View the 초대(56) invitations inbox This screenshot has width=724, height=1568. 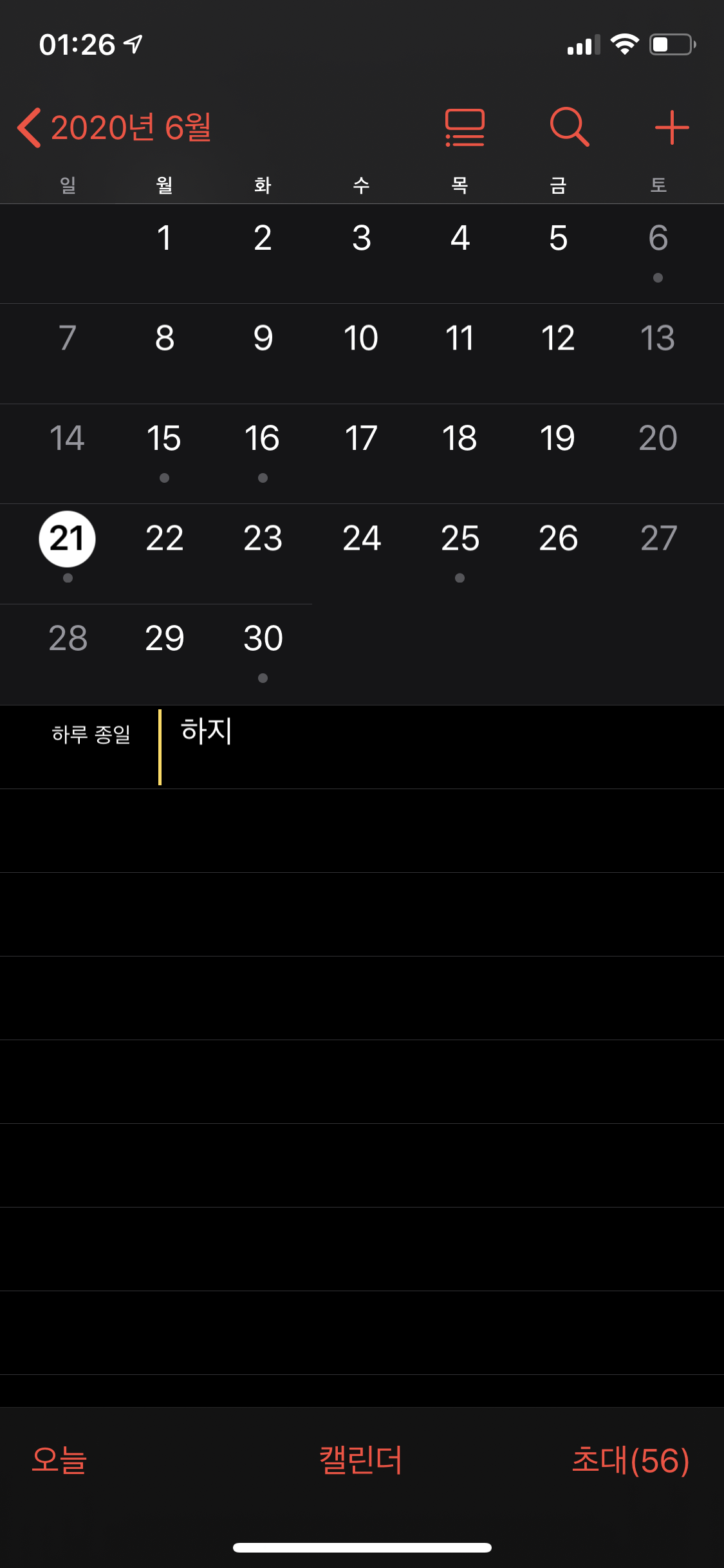630,1460
